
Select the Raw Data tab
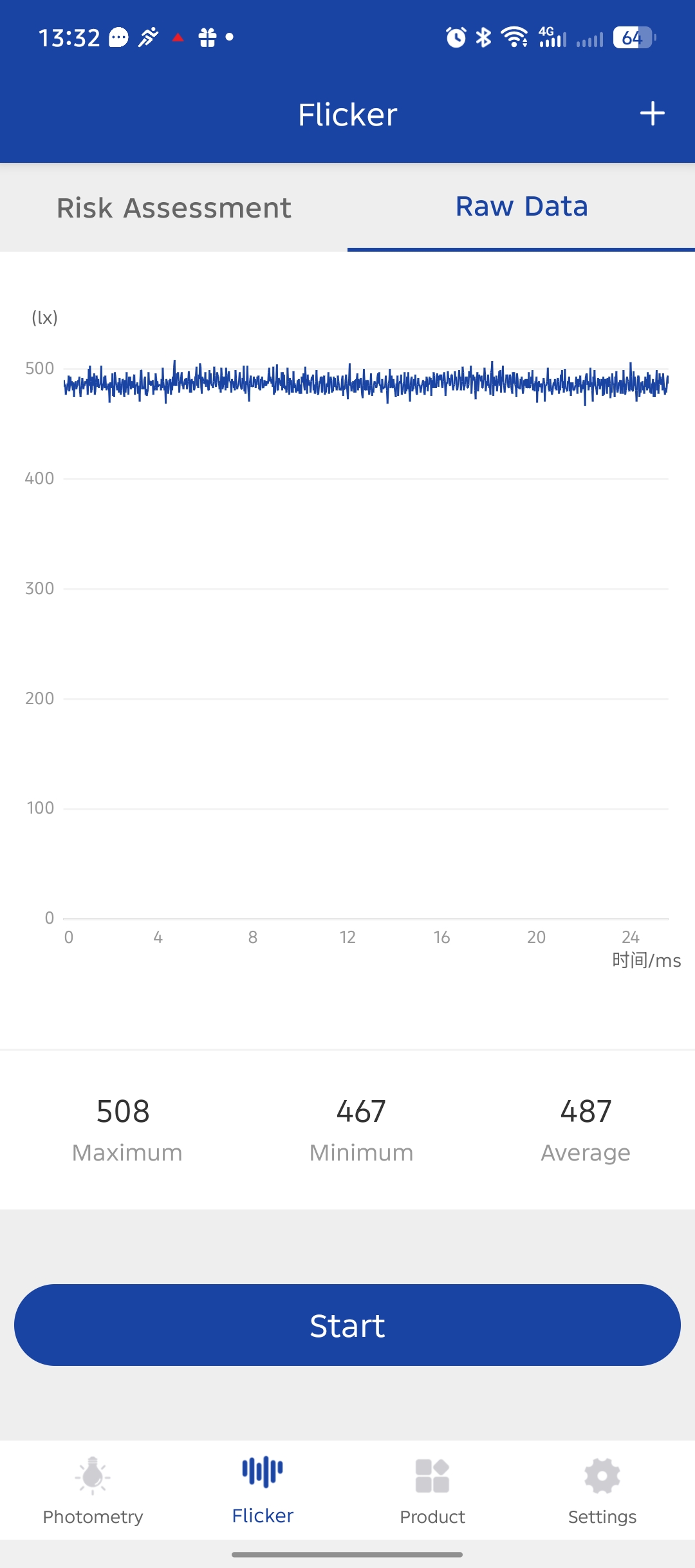(x=521, y=207)
